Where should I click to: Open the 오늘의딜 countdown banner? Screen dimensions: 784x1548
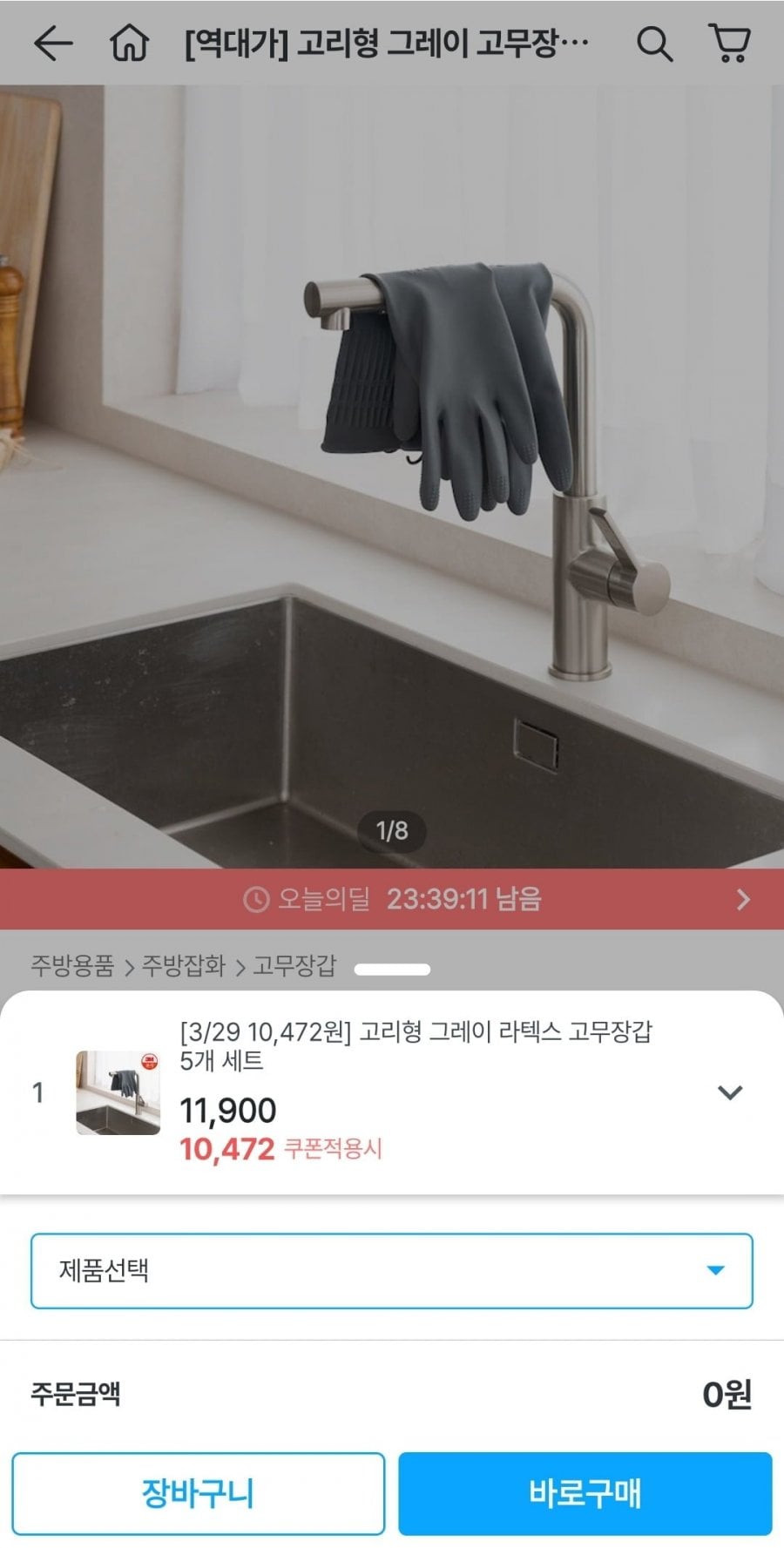[392, 899]
